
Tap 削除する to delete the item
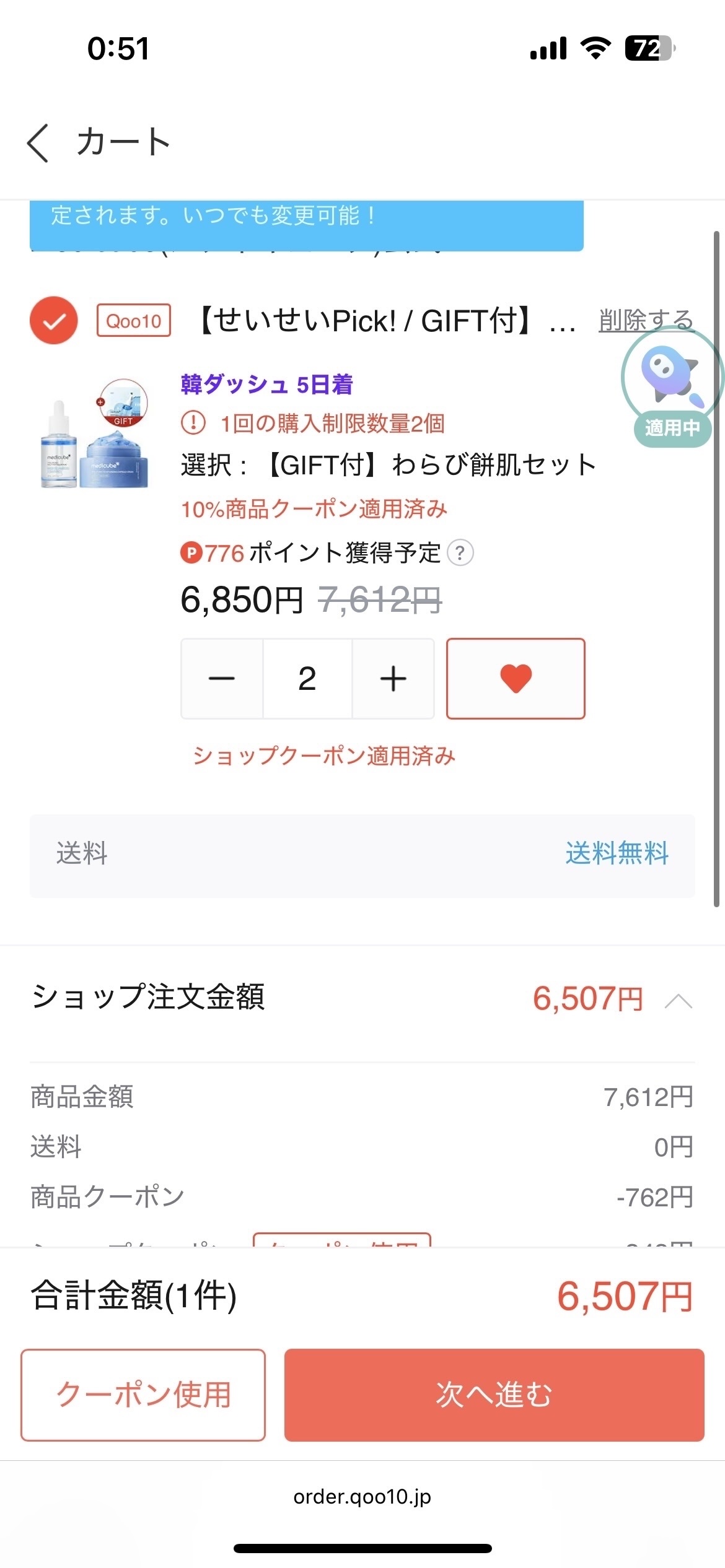644,320
